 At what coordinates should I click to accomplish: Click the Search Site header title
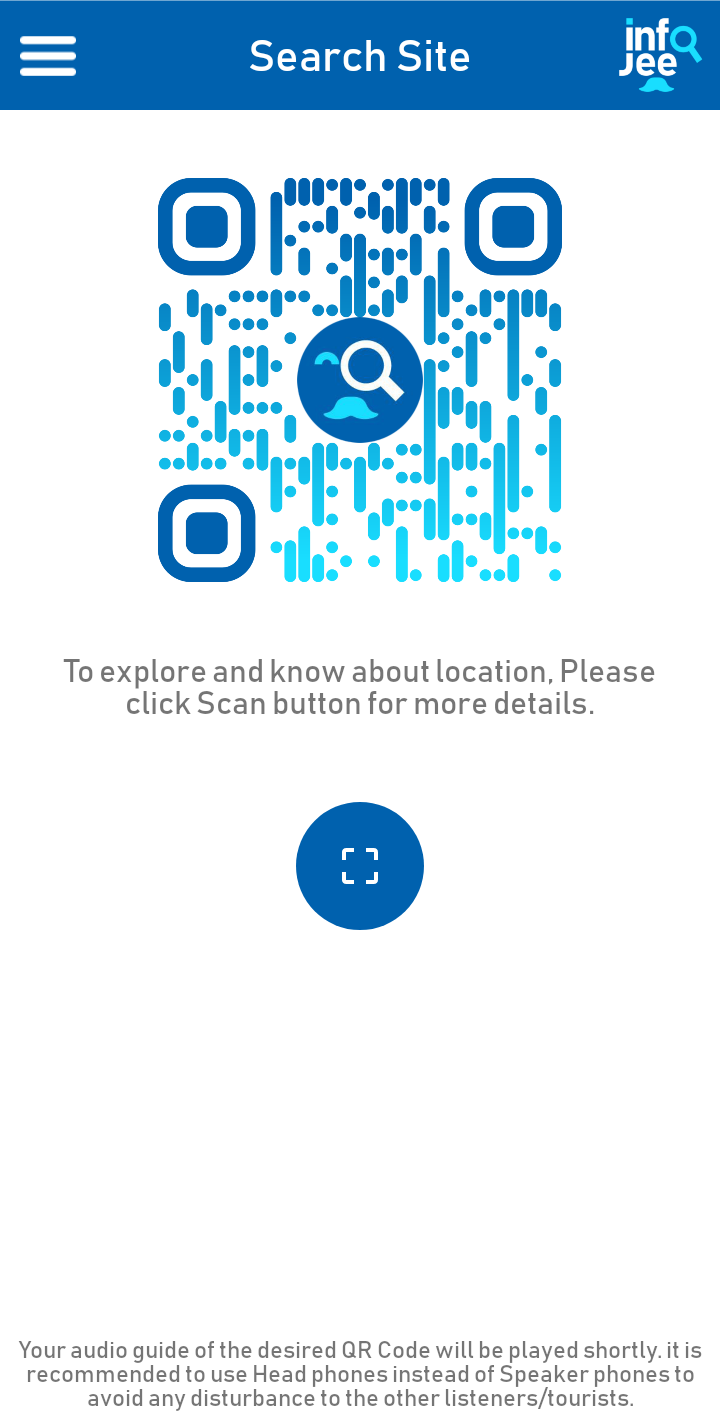click(360, 55)
